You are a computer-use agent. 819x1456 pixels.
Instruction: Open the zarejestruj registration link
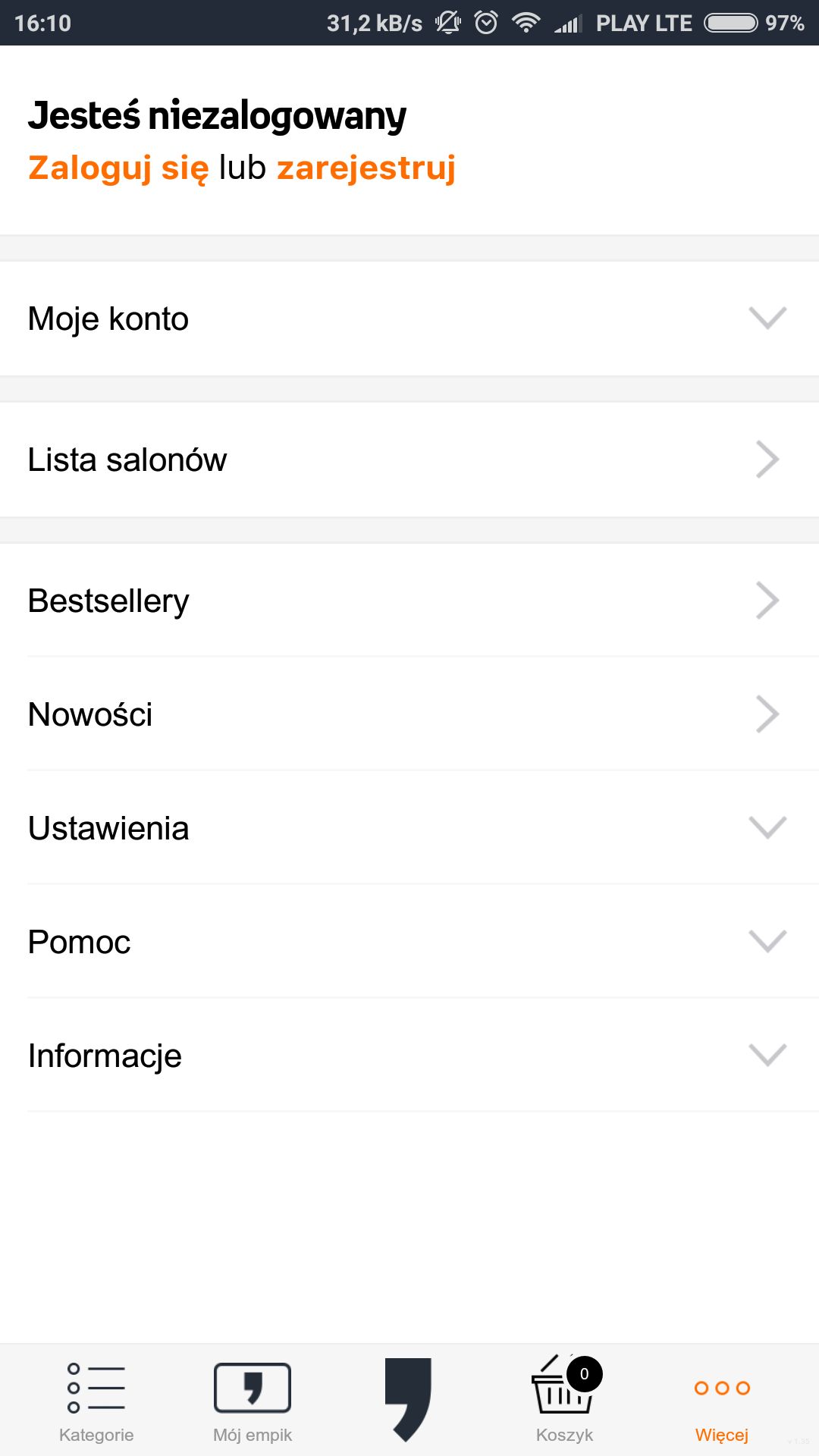click(366, 168)
